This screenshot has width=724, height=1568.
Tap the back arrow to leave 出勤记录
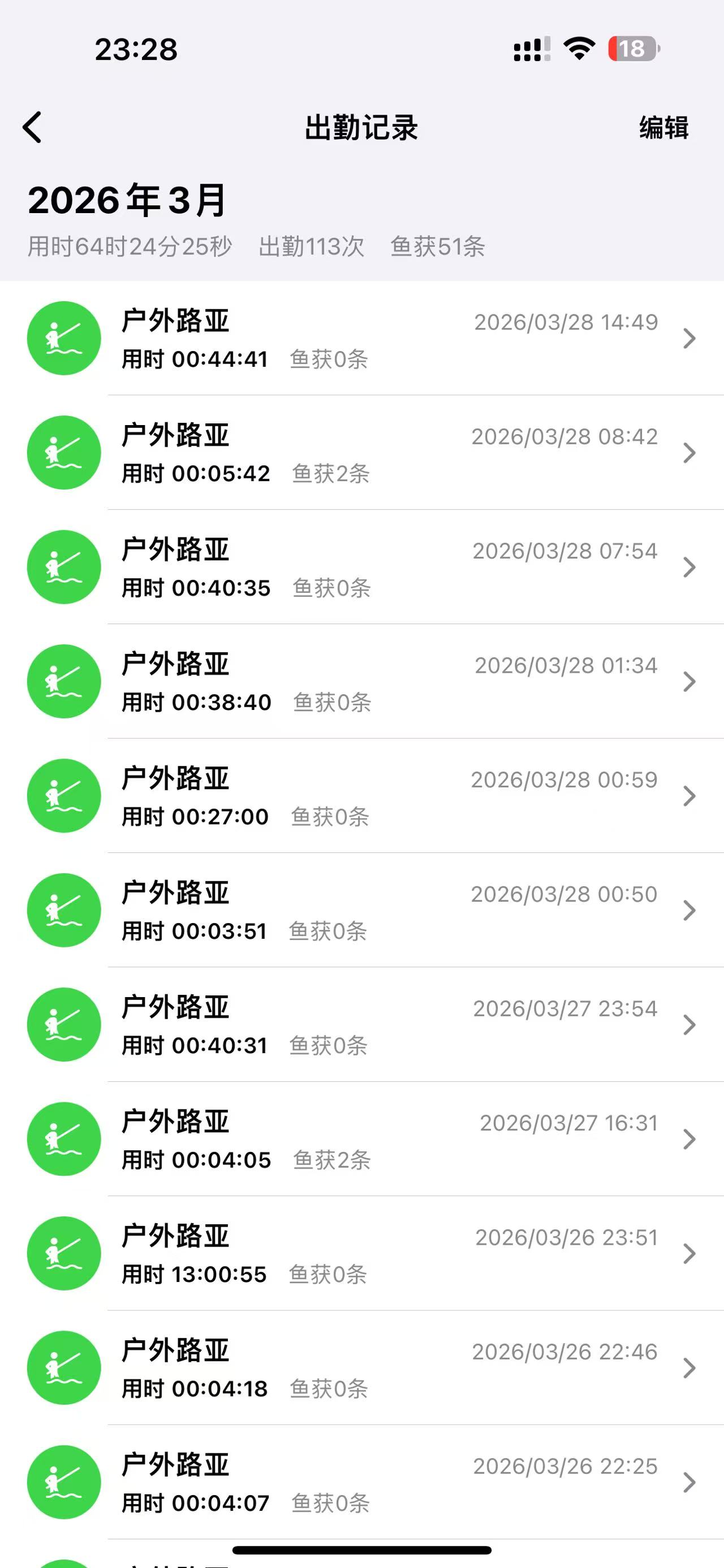[x=33, y=128]
